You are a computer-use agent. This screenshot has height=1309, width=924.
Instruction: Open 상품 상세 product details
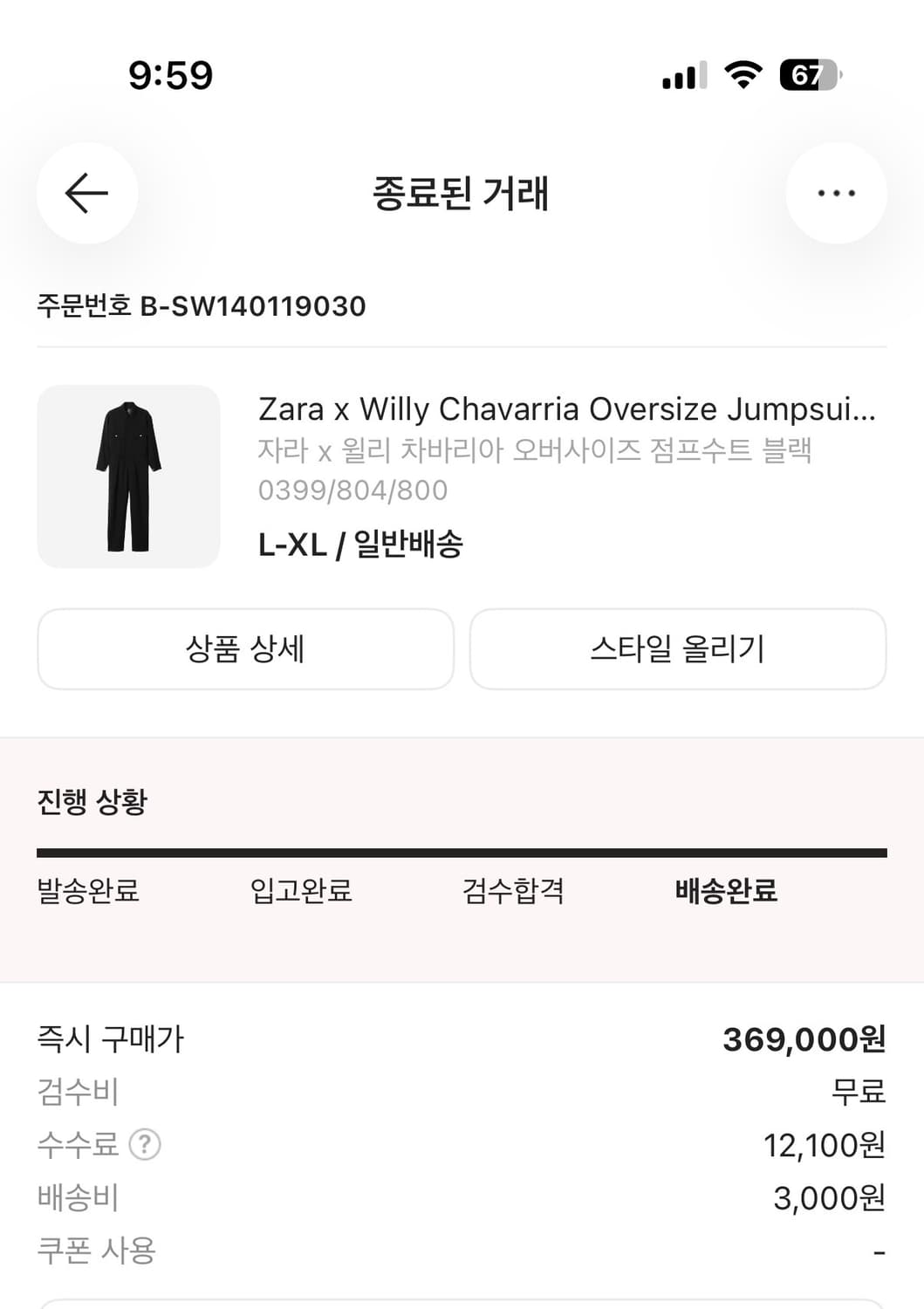245,648
